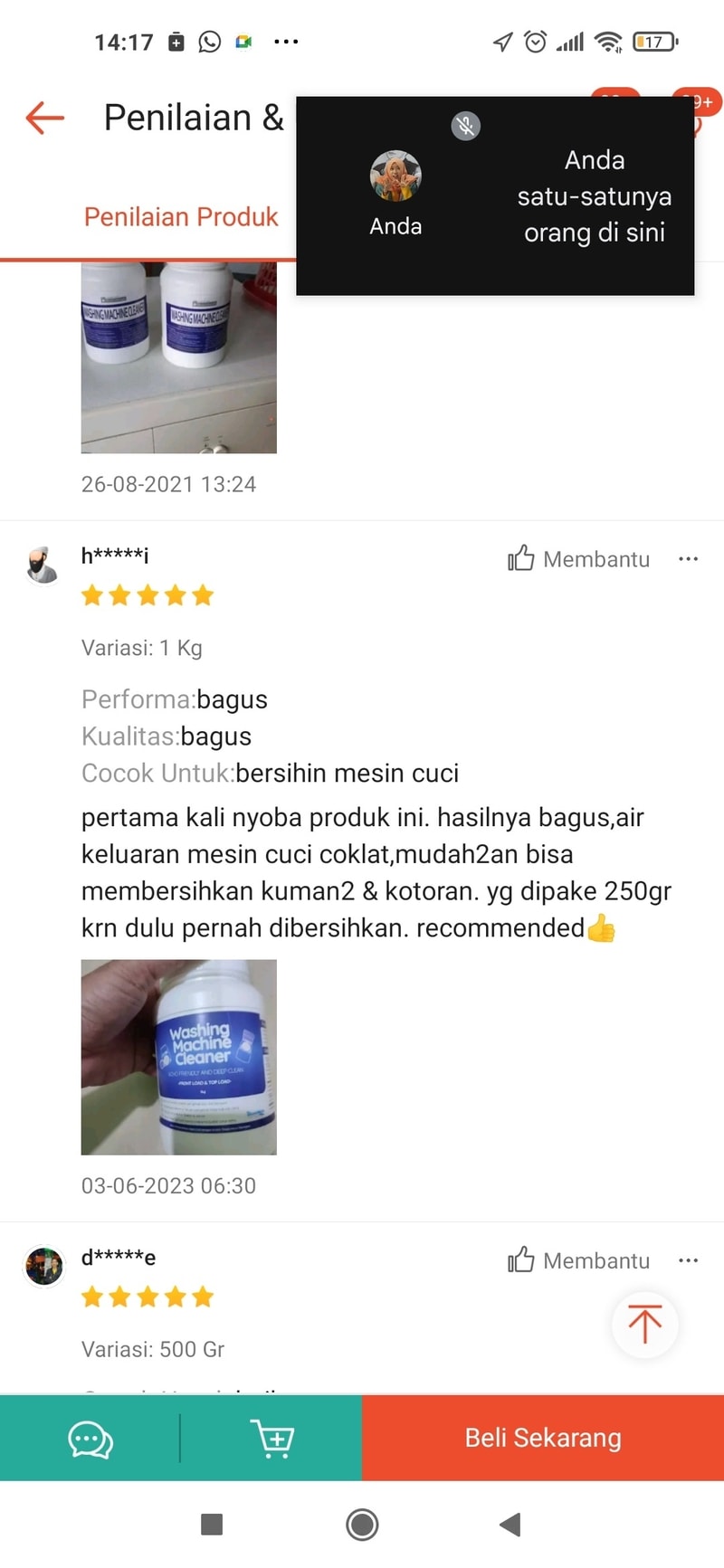Switch to the Penilaian Produk tab
The image size is (724, 1568).
click(180, 217)
